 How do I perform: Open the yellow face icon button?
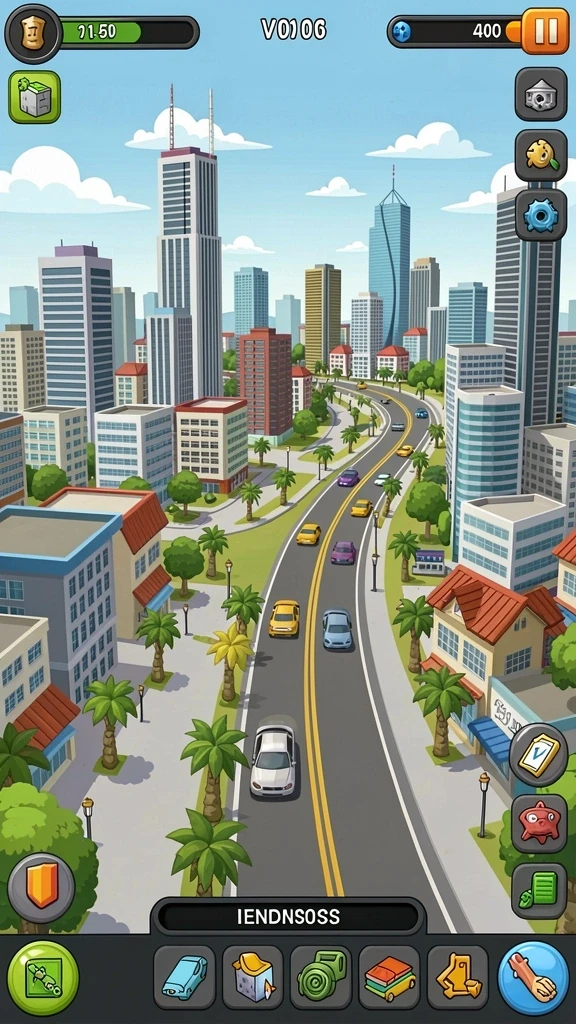point(541,155)
